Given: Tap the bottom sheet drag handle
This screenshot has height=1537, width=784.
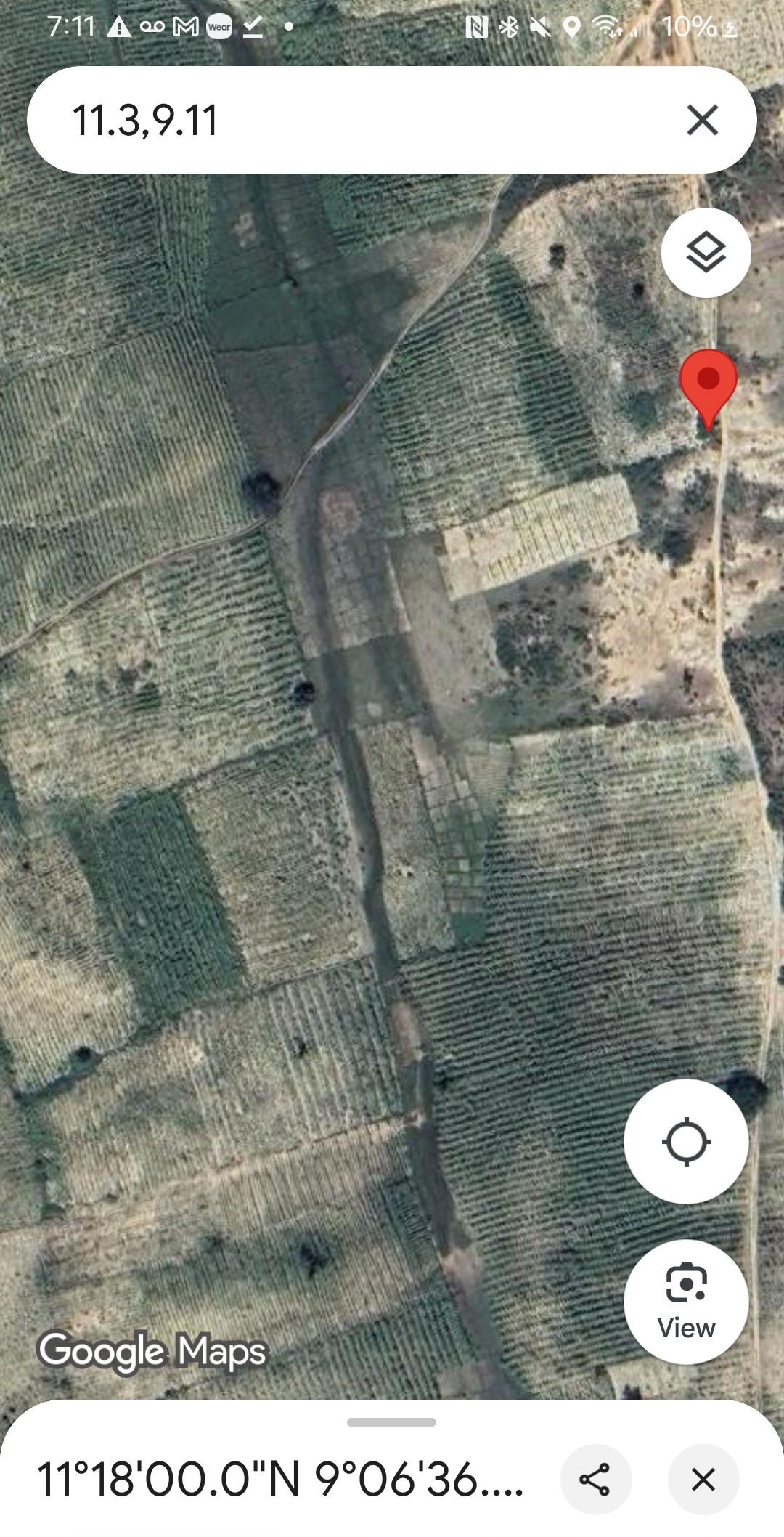Looking at the screenshot, I should [391, 1422].
